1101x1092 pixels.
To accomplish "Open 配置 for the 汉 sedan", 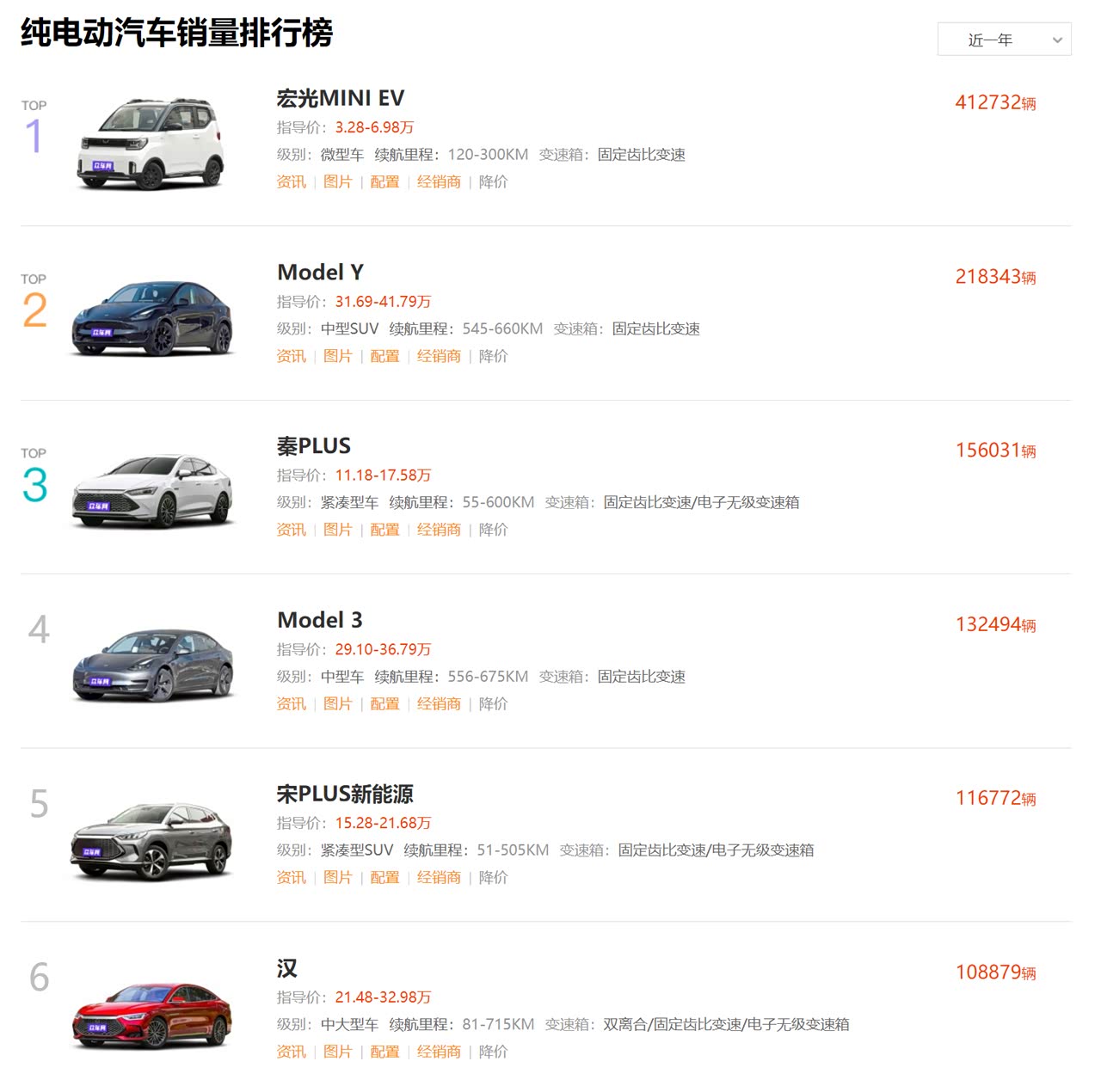I will pyautogui.click(x=384, y=1052).
